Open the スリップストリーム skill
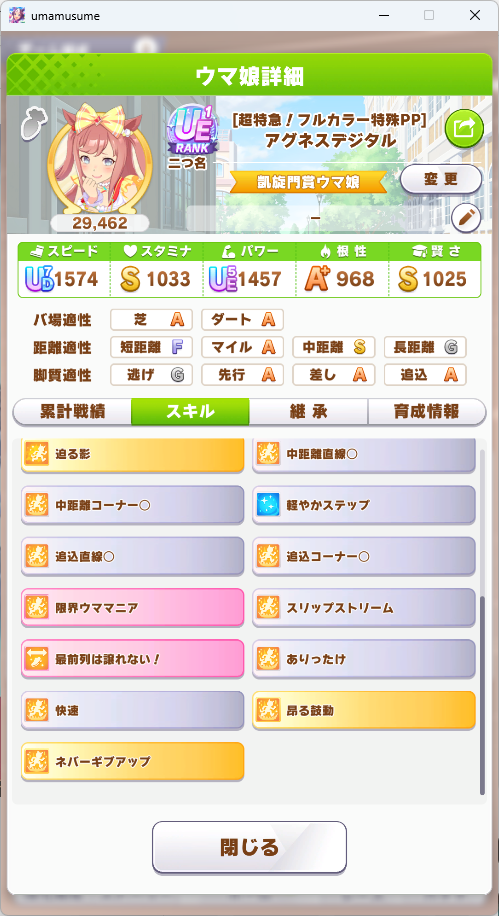The height and width of the screenshot is (916, 499). (x=364, y=608)
